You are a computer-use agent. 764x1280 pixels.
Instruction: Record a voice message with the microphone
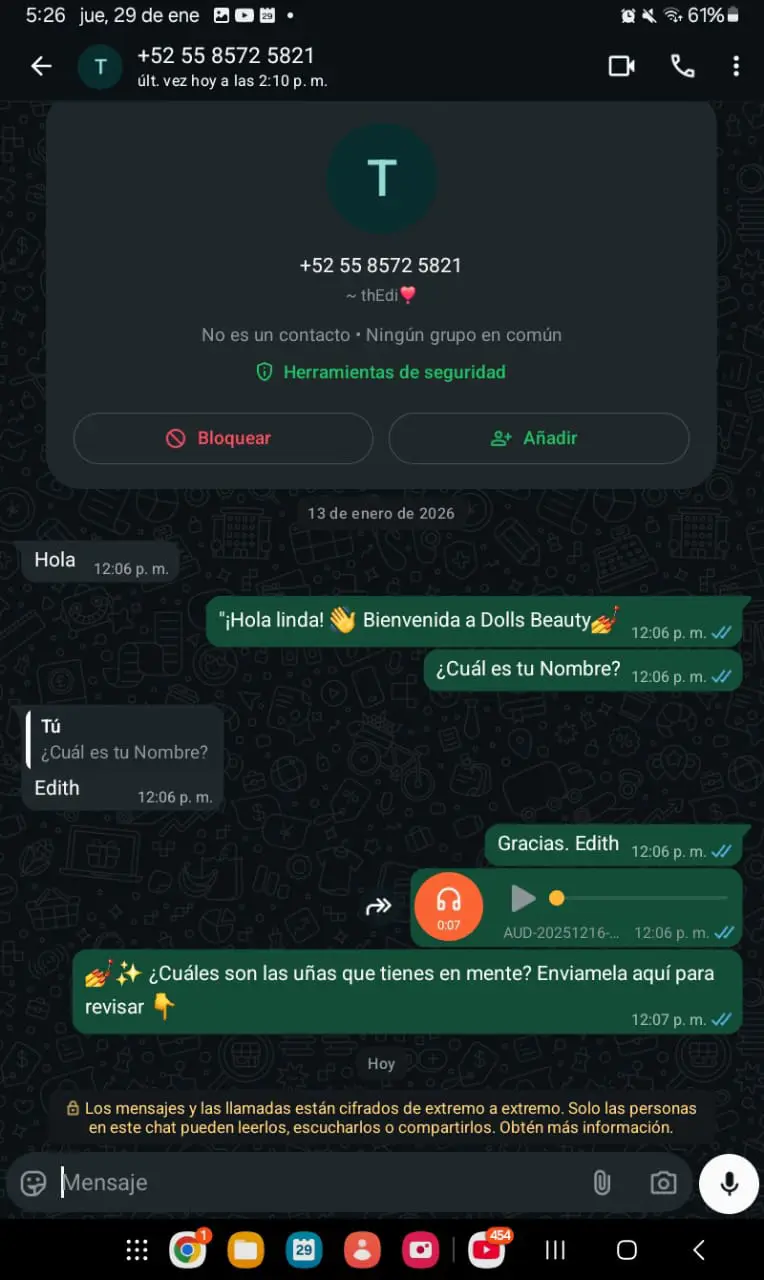point(729,1183)
